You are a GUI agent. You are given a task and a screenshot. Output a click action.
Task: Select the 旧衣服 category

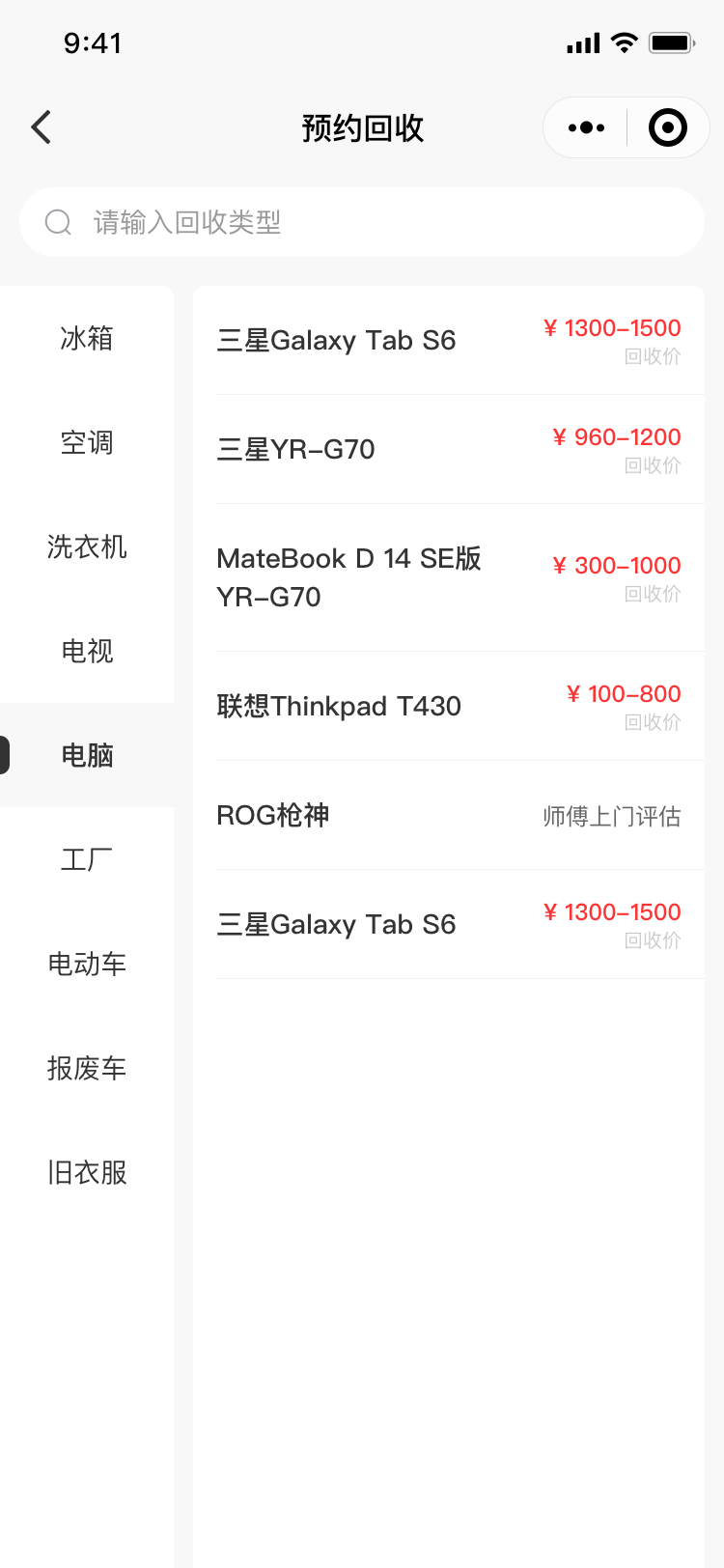(x=87, y=1172)
